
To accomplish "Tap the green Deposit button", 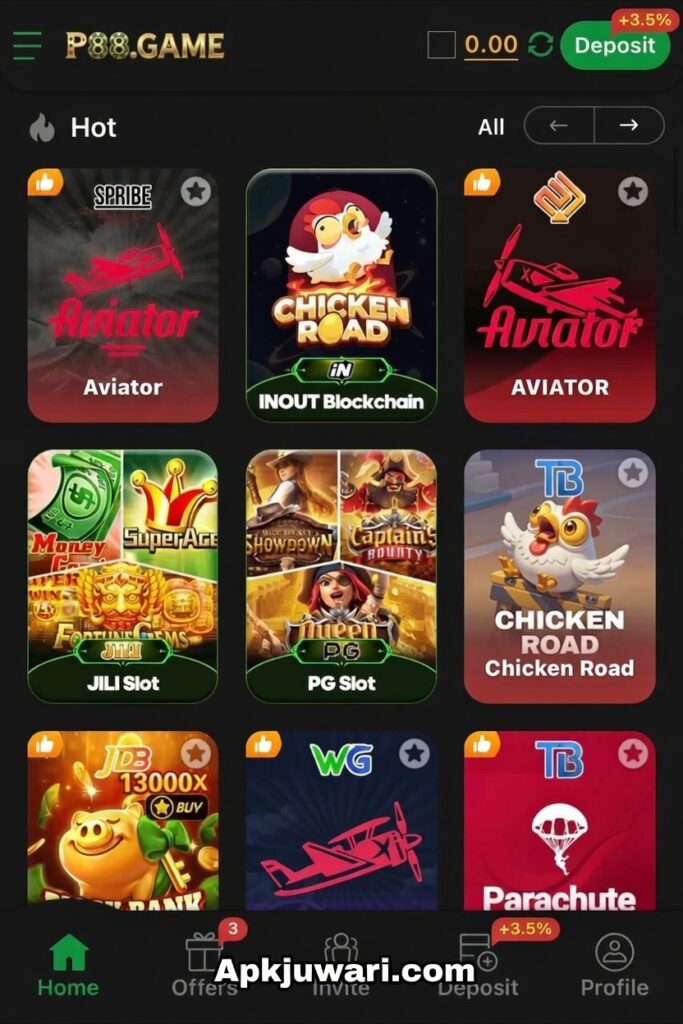I will click(614, 46).
